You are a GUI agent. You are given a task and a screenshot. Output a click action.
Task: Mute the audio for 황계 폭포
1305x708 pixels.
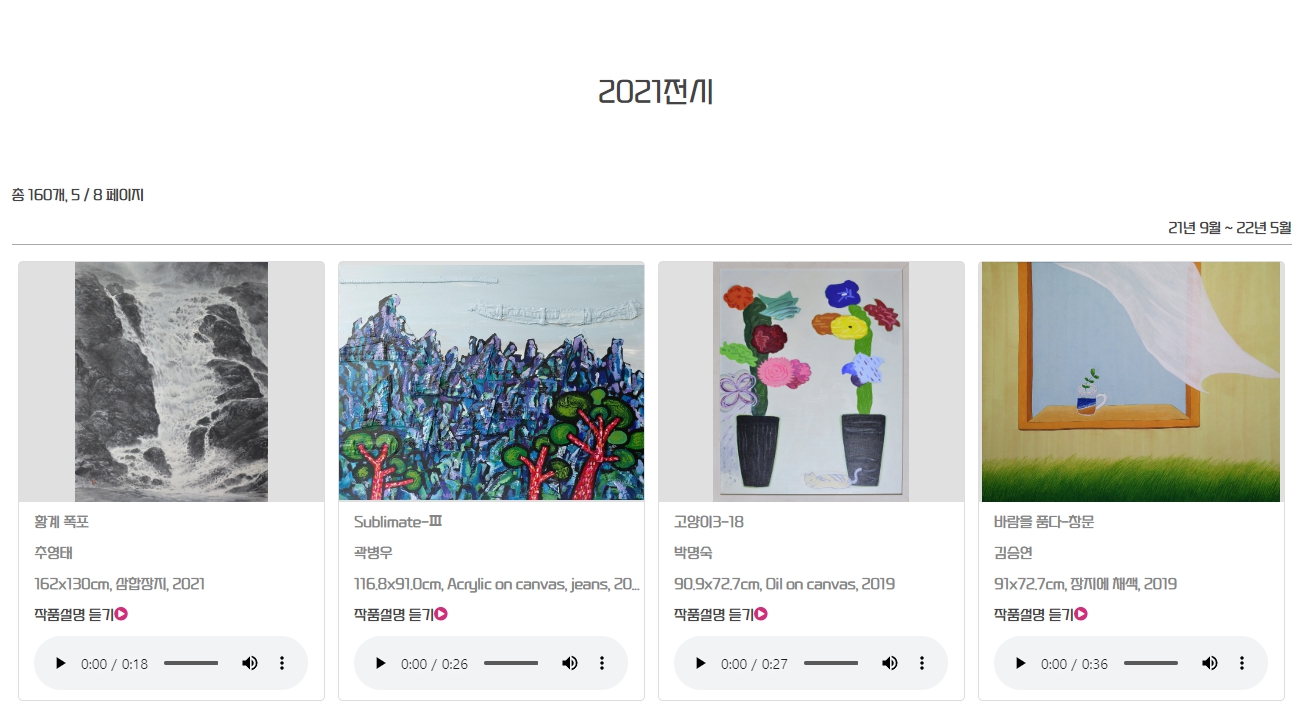pos(250,663)
